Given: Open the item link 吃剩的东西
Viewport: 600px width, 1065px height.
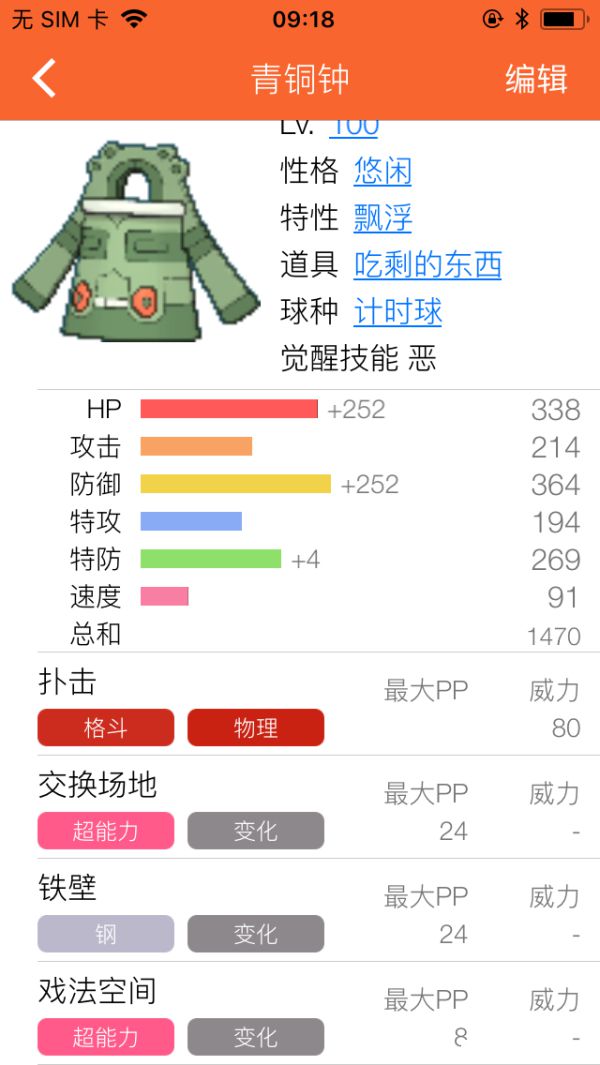Looking at the screenshot, I should tap(427, 265).
